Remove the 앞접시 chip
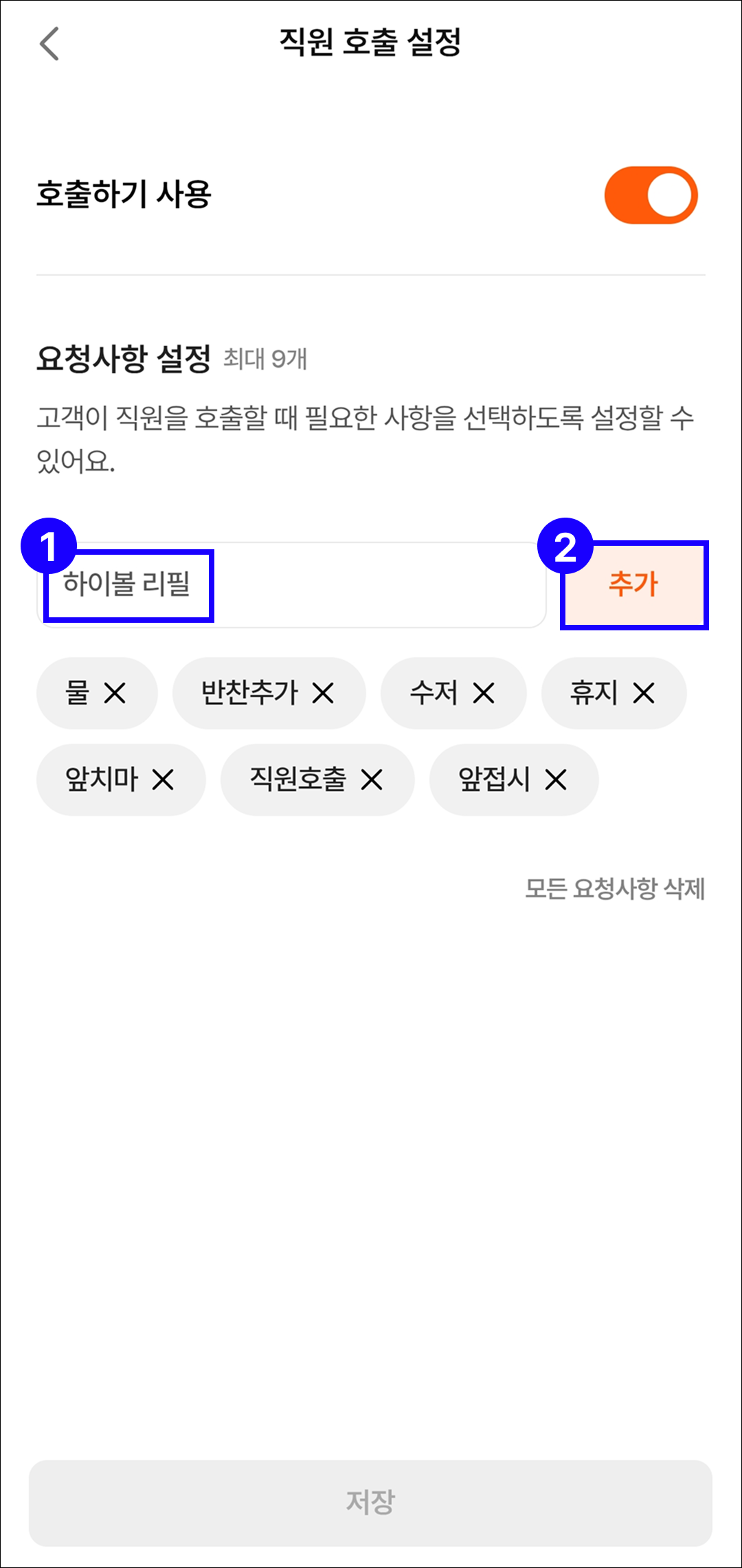Image resolution: width=742 pixels, height=1568 pixels. point(556,780)
